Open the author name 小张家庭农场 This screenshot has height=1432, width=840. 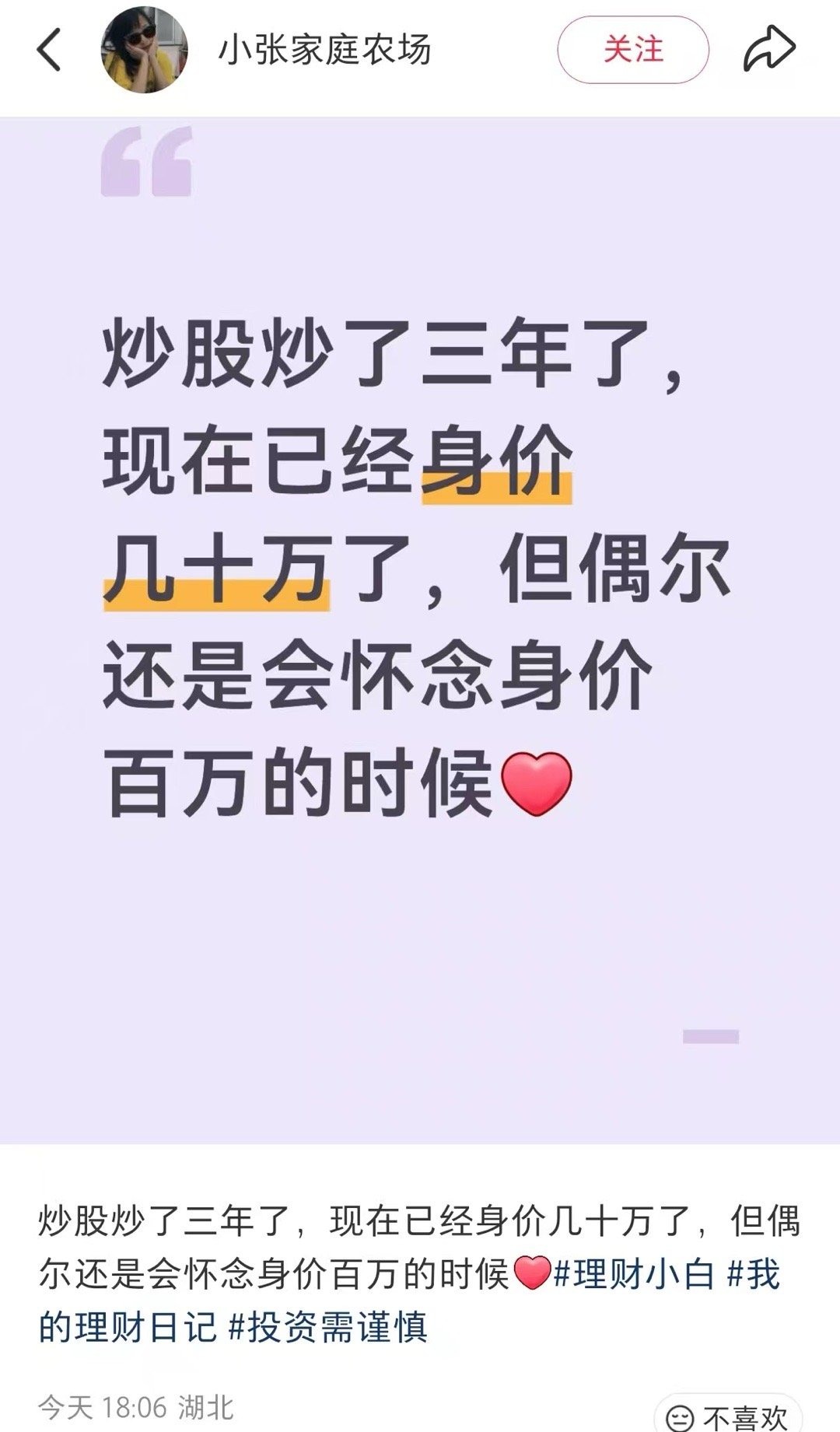[x=324, y=51]
